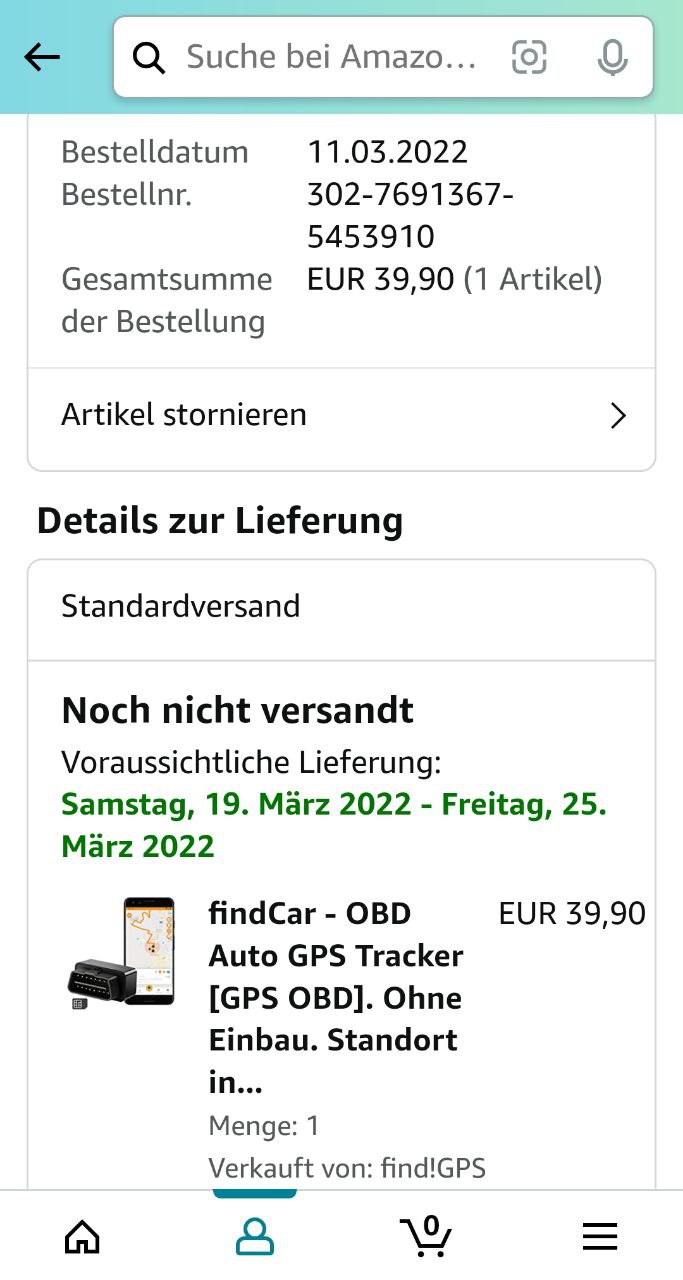Open camera lens search
This screenshot has height=1280, width=683.
click(x=530, y=57)
